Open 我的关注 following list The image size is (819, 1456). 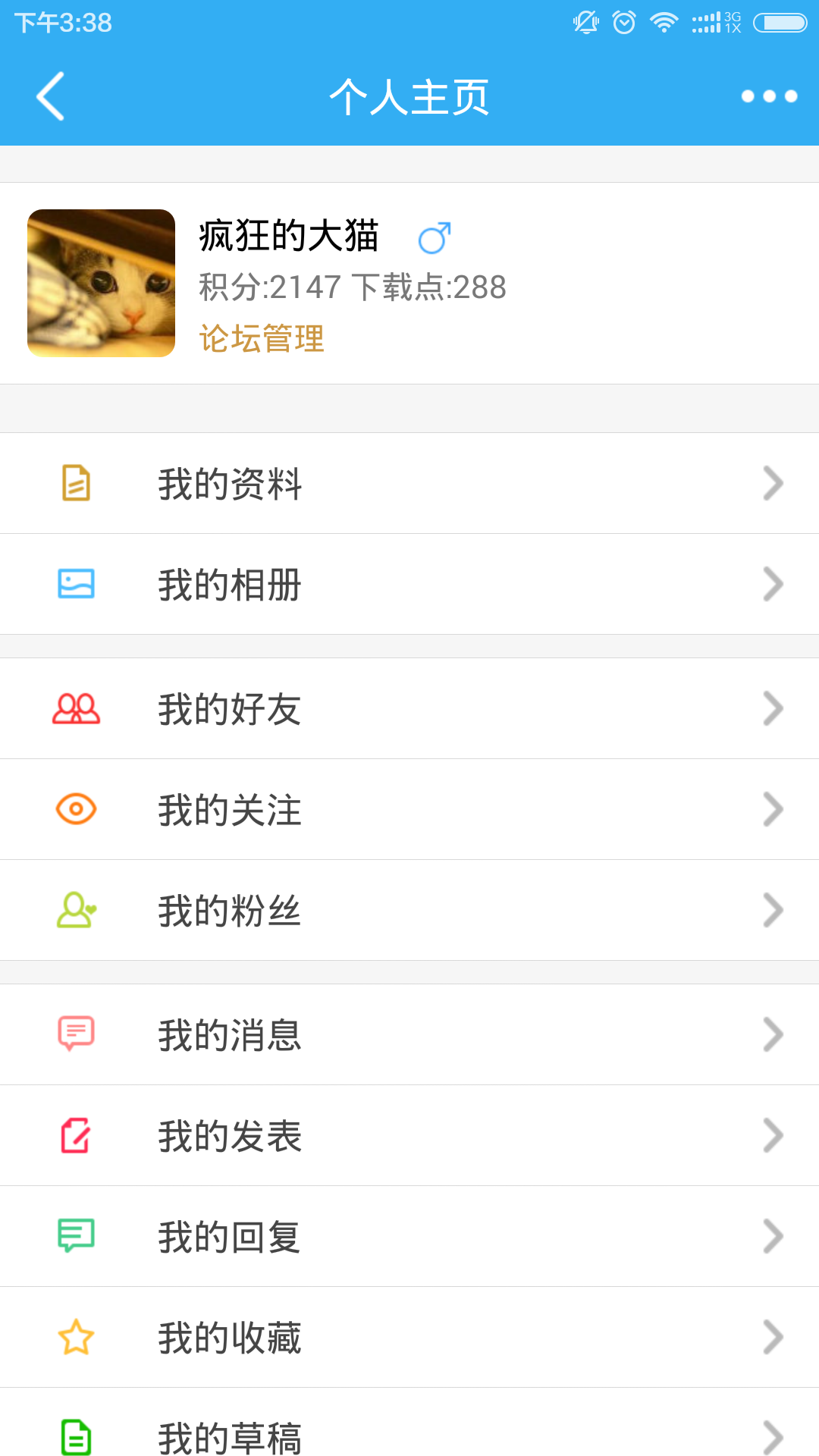[x=409, y=810]
